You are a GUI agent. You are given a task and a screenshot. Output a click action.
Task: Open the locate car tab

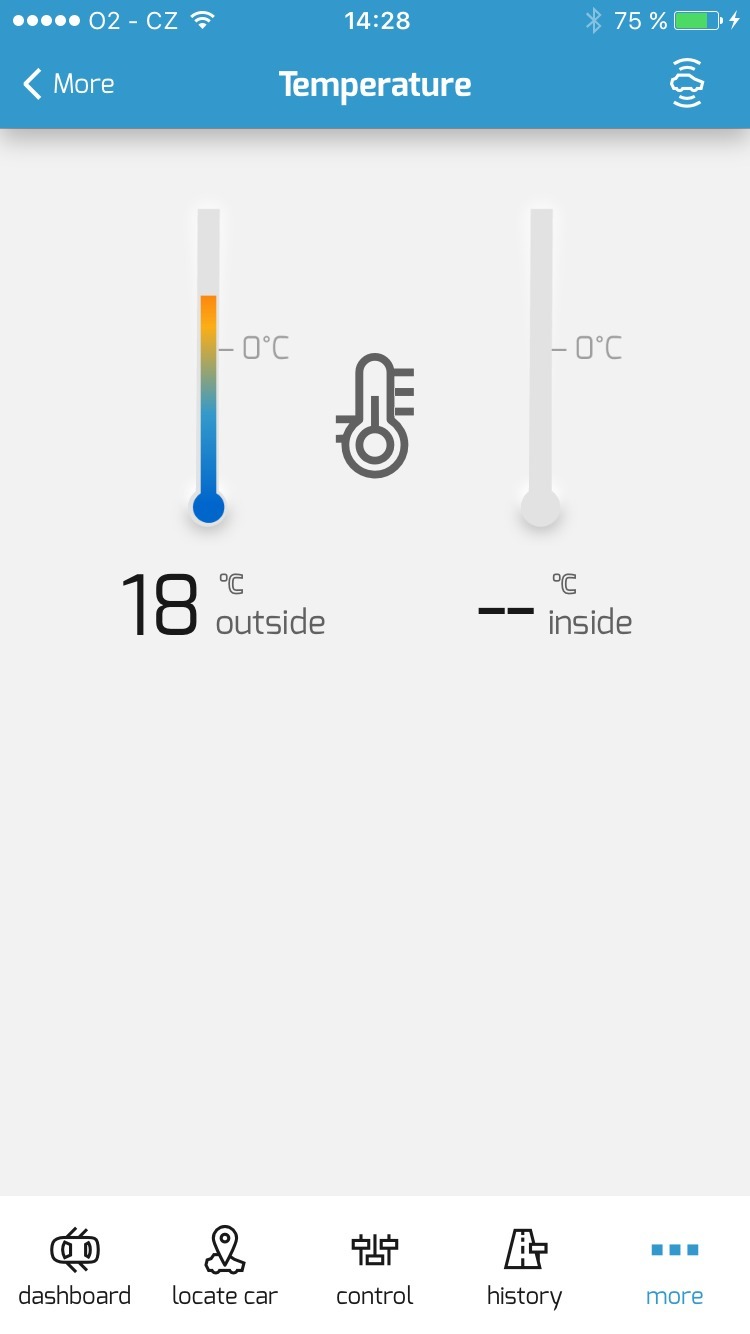pos(225,1266)
